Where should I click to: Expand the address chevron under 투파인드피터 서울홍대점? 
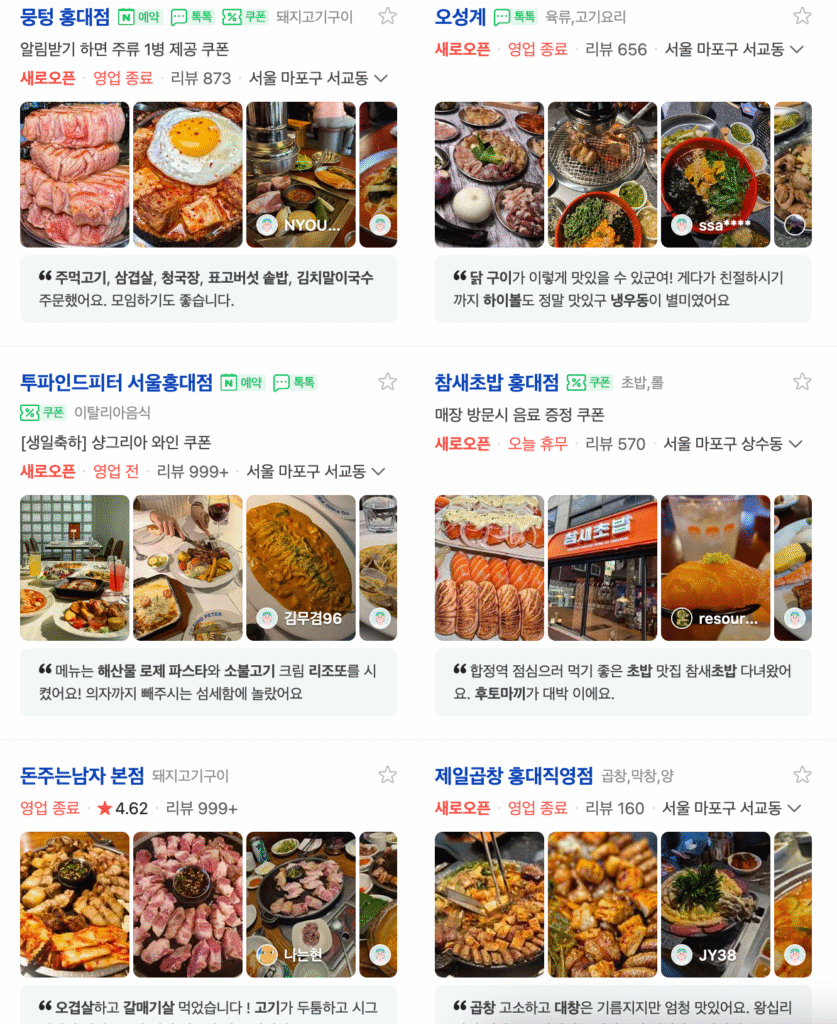tap(379, 471)
